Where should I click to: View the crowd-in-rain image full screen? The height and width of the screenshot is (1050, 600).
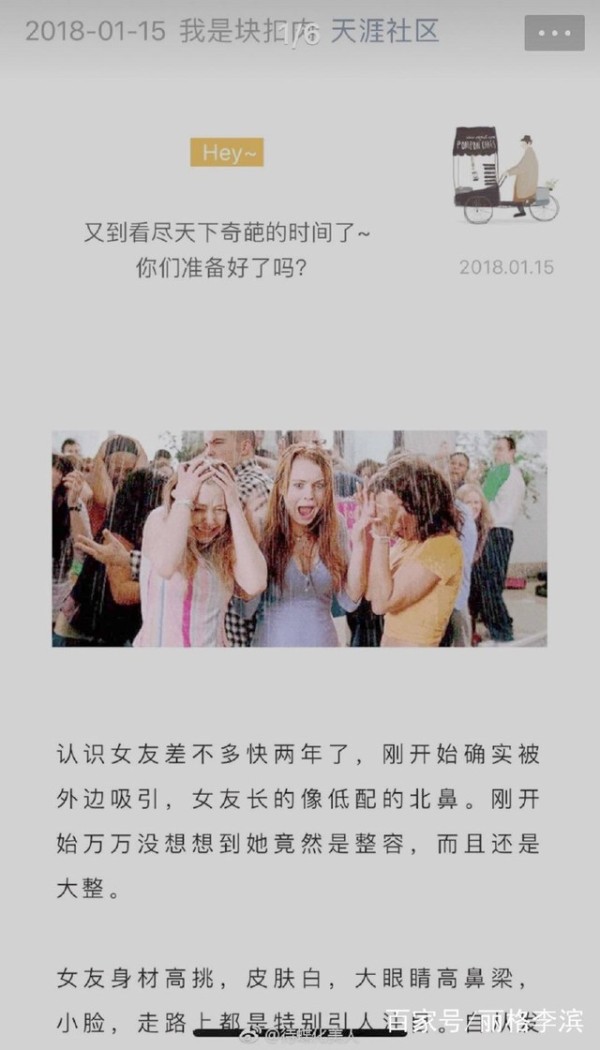299,538
